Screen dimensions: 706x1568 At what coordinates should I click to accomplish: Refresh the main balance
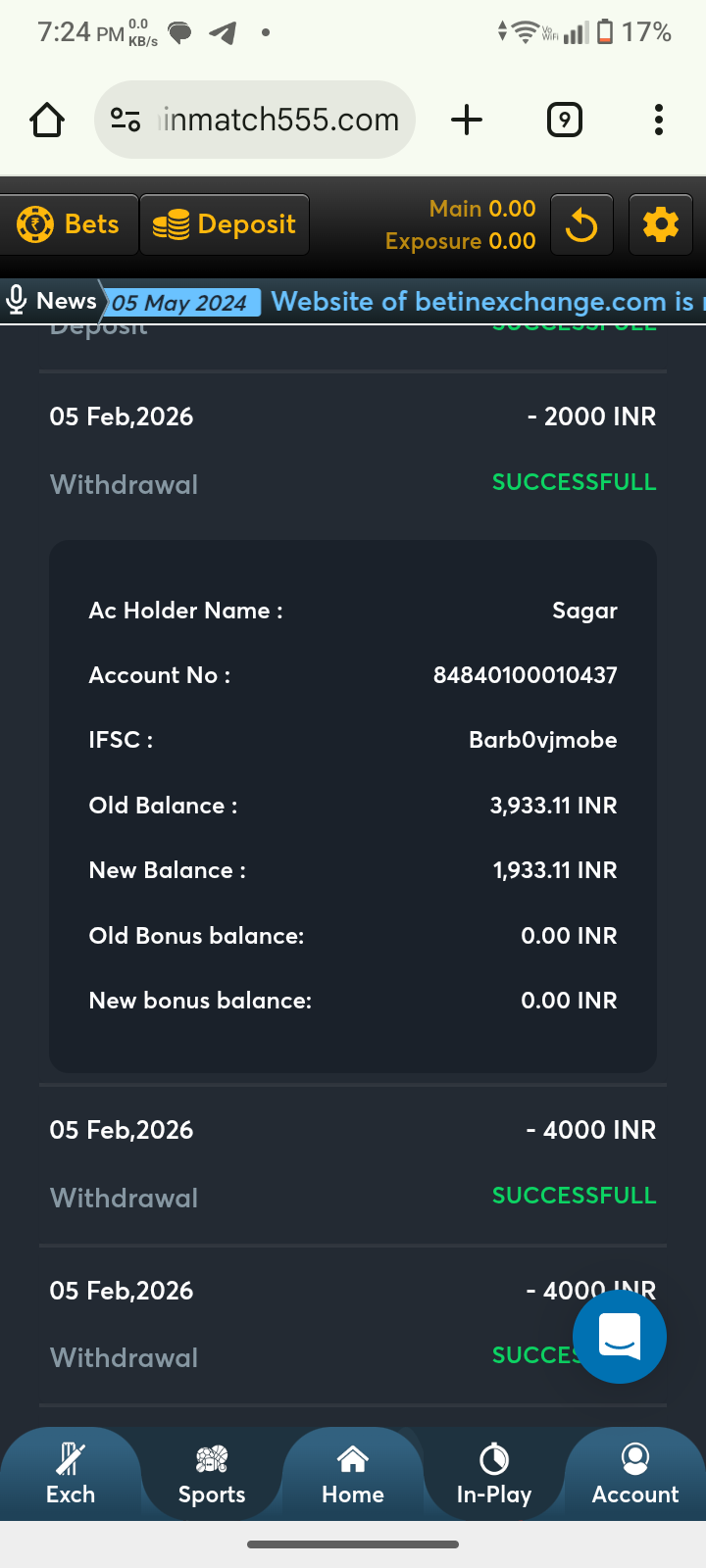[581, 224]
